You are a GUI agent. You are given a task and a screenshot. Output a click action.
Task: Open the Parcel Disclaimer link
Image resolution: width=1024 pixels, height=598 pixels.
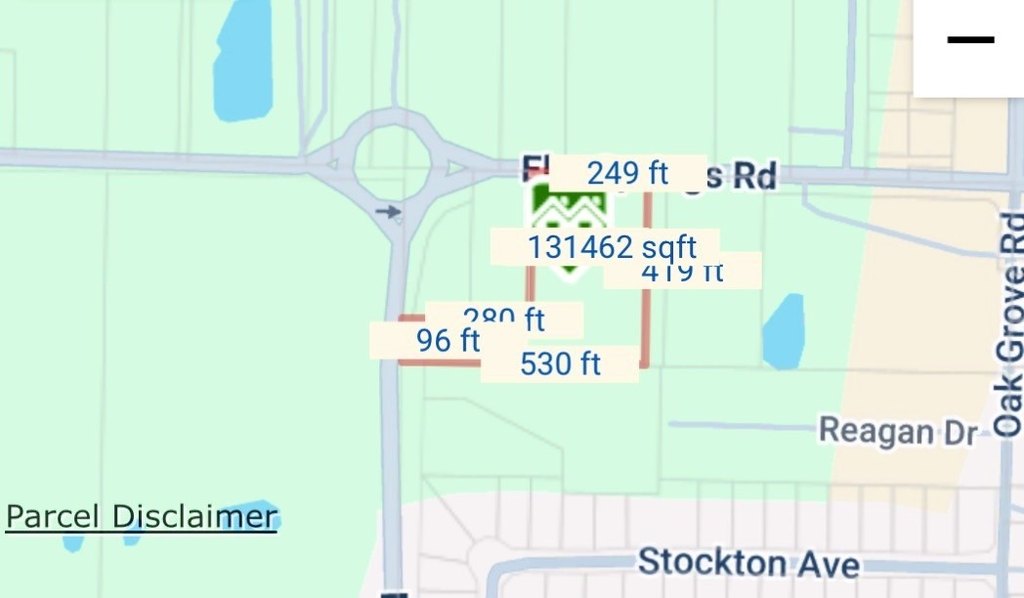141,517
